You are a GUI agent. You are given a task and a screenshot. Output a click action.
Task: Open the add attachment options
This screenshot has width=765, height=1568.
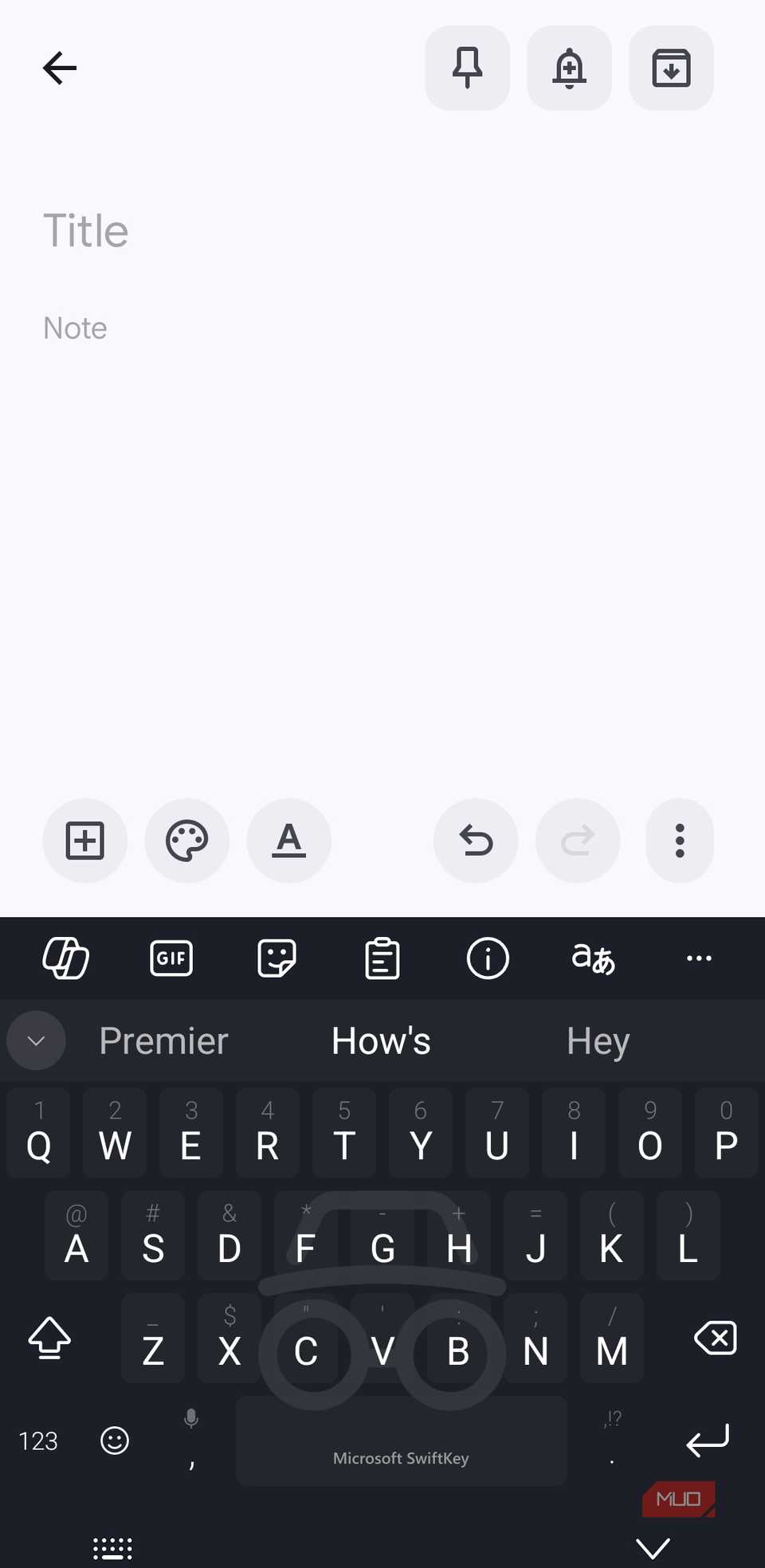point(84,841)
